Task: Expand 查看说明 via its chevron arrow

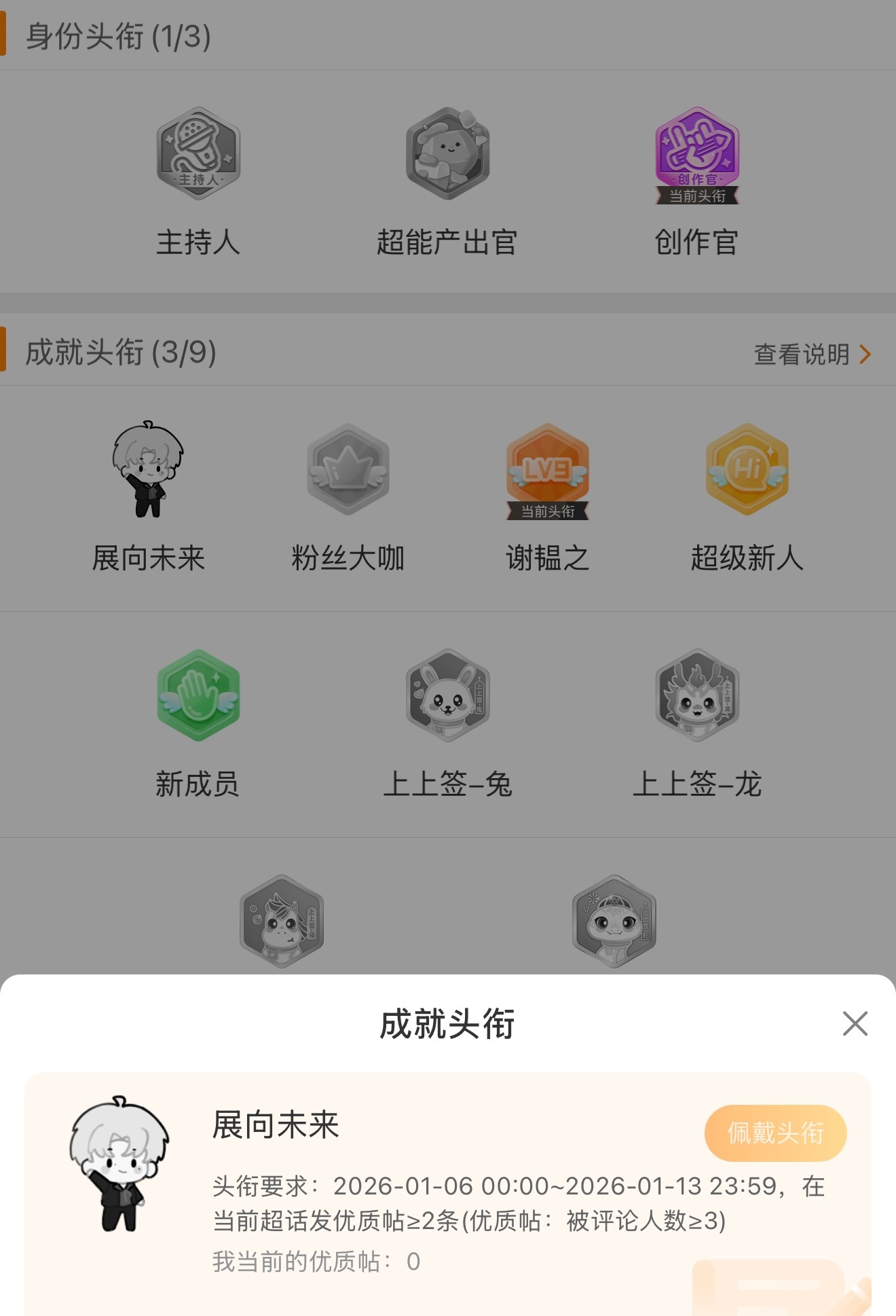Action: [865, 355]
